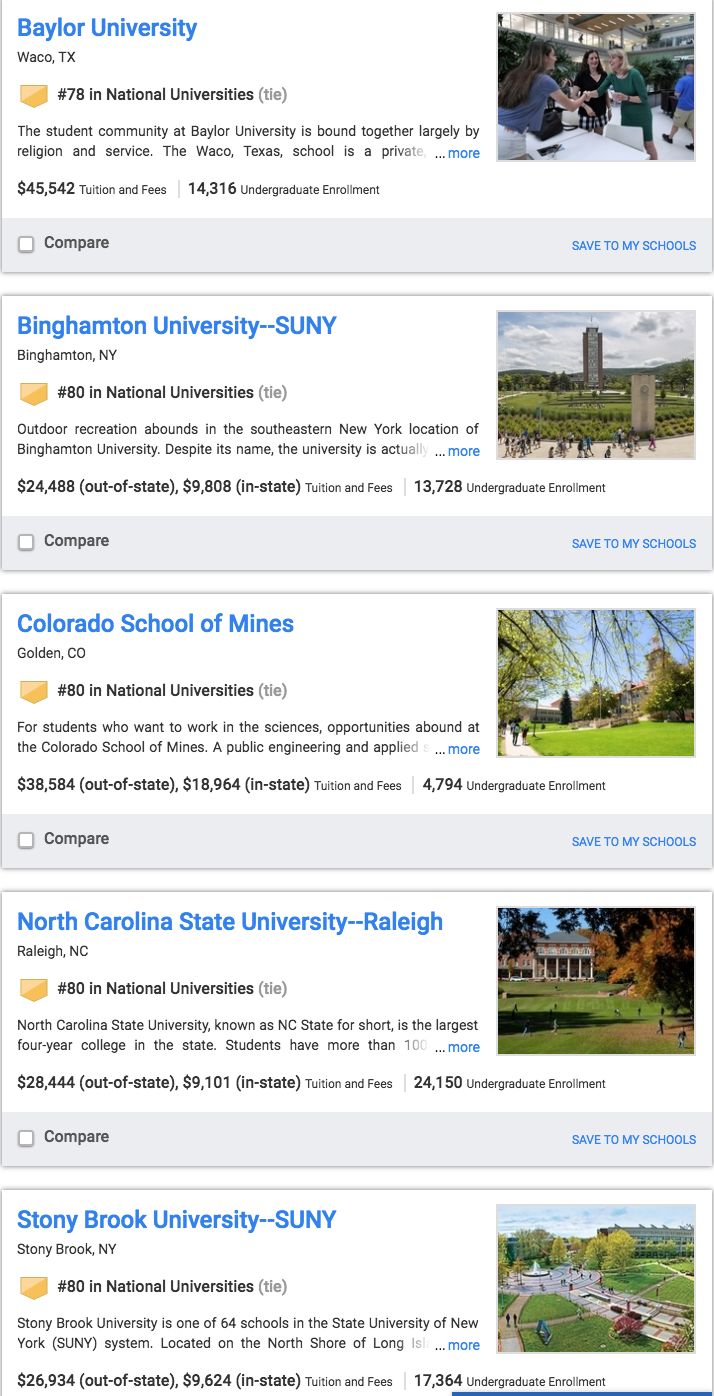Open the Binghamton University--SUNY title link
The image size is (714, 1396).
coord(177,326)
